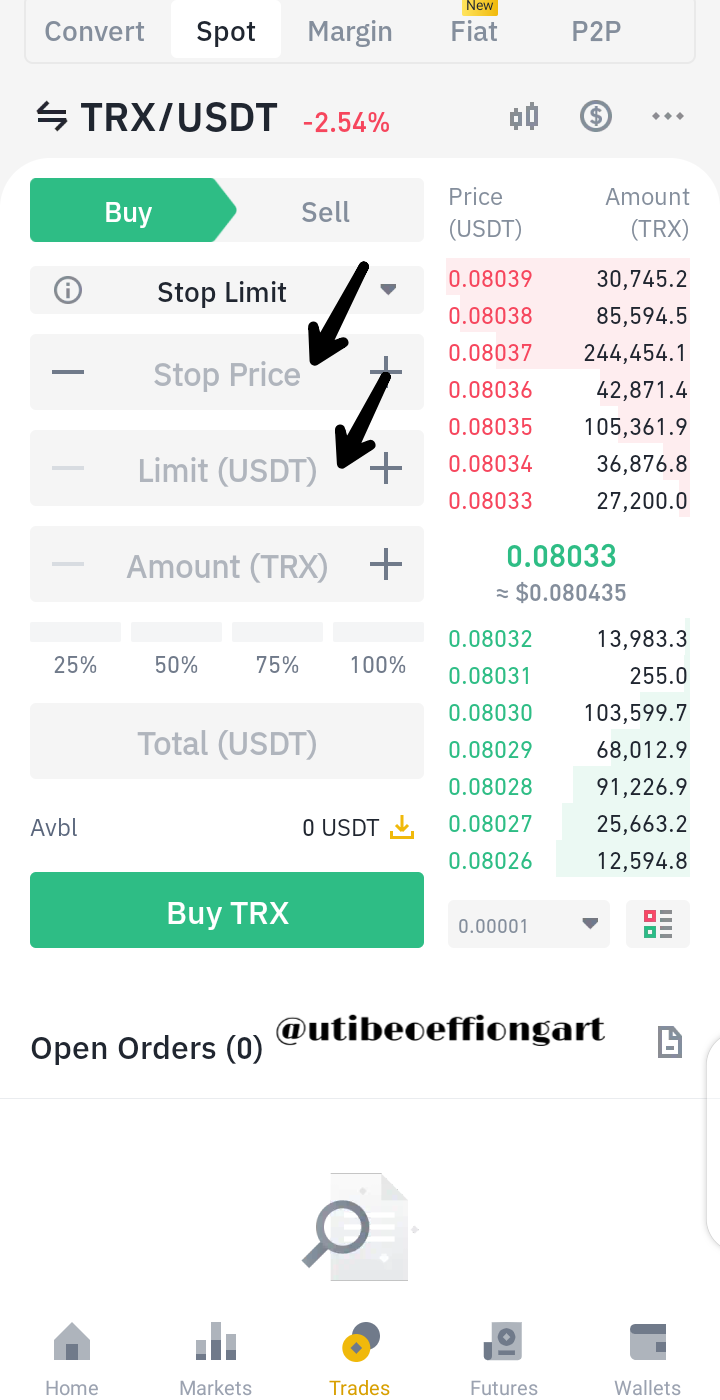Viewport: 720px width, 1400px height.
Task: Choose 50% of available balance
Action: click(176, 650)
